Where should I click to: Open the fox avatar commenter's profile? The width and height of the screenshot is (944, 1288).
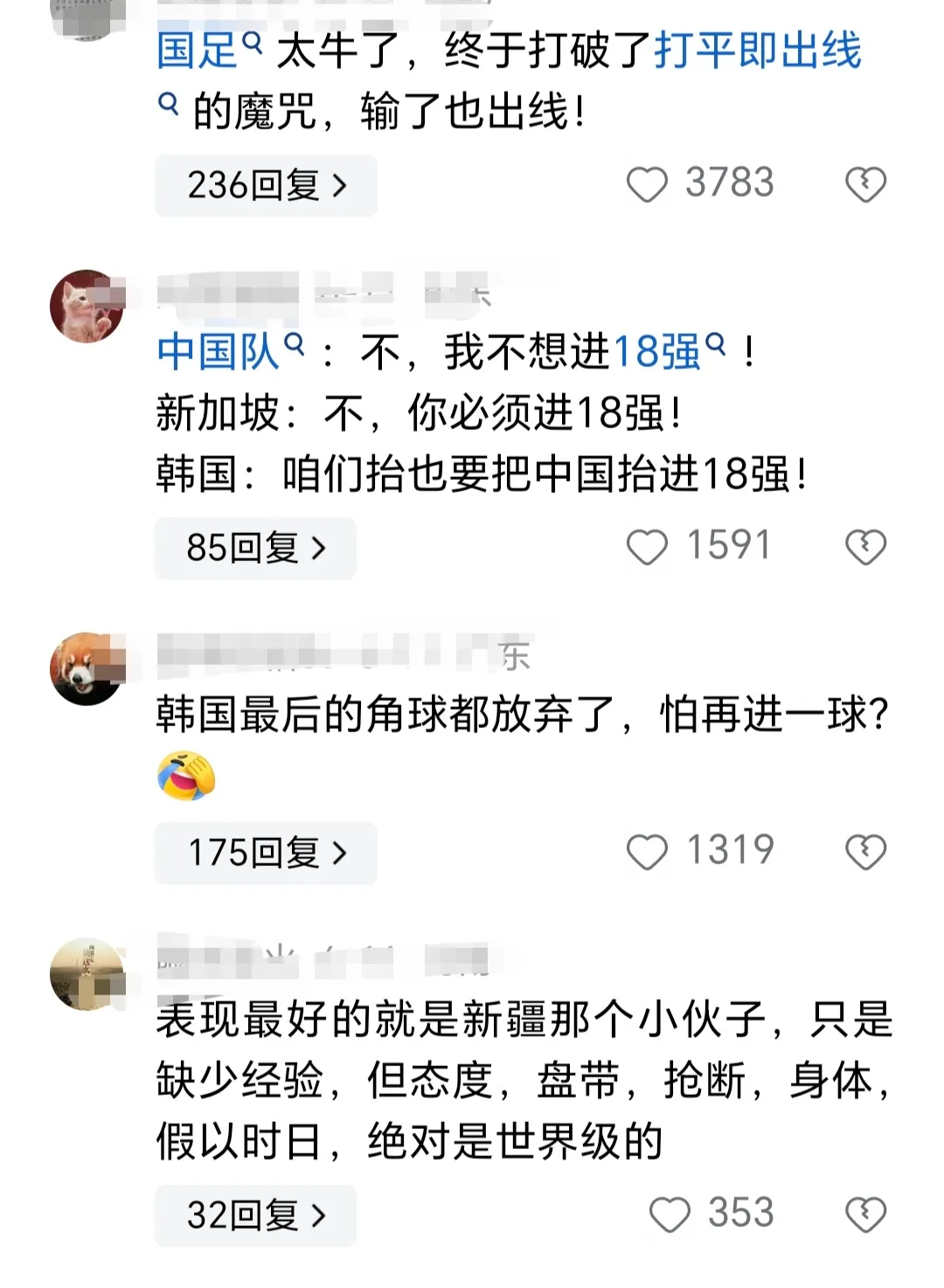pyautogui.click(x=86, y=306)
